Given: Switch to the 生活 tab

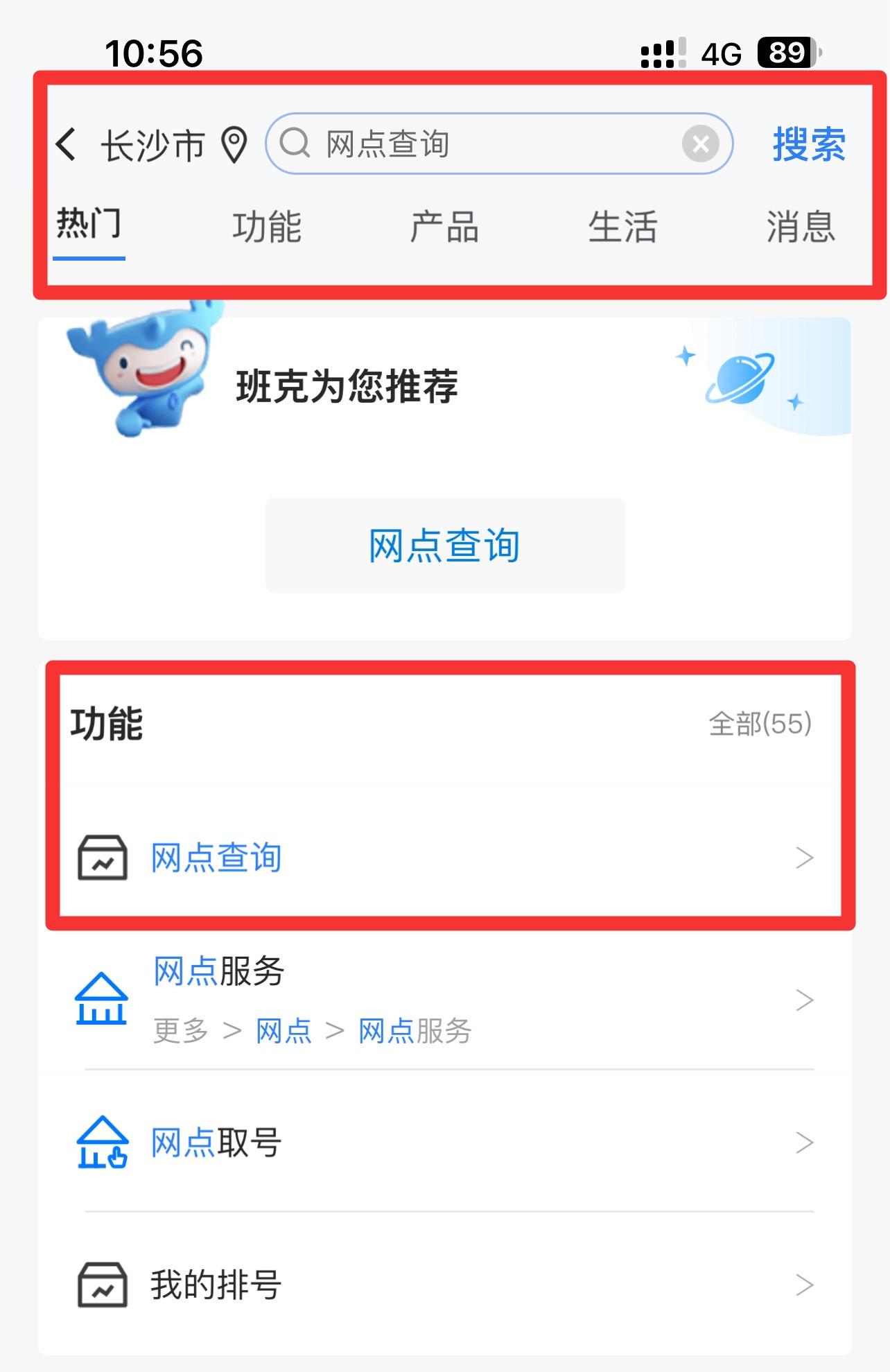Looking at the screenshot, I should 622,227.
